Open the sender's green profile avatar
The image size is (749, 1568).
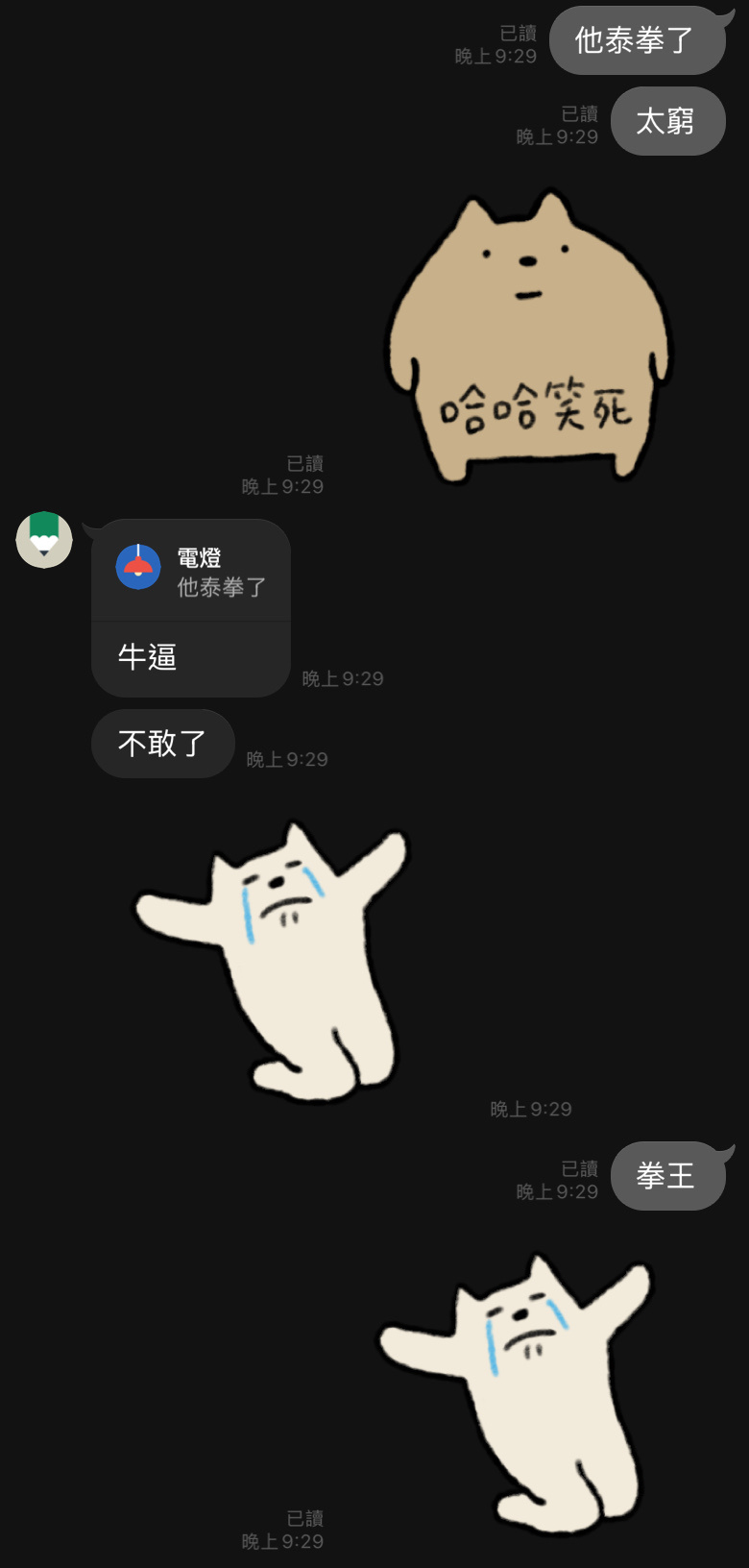click(x=44, y=540)
